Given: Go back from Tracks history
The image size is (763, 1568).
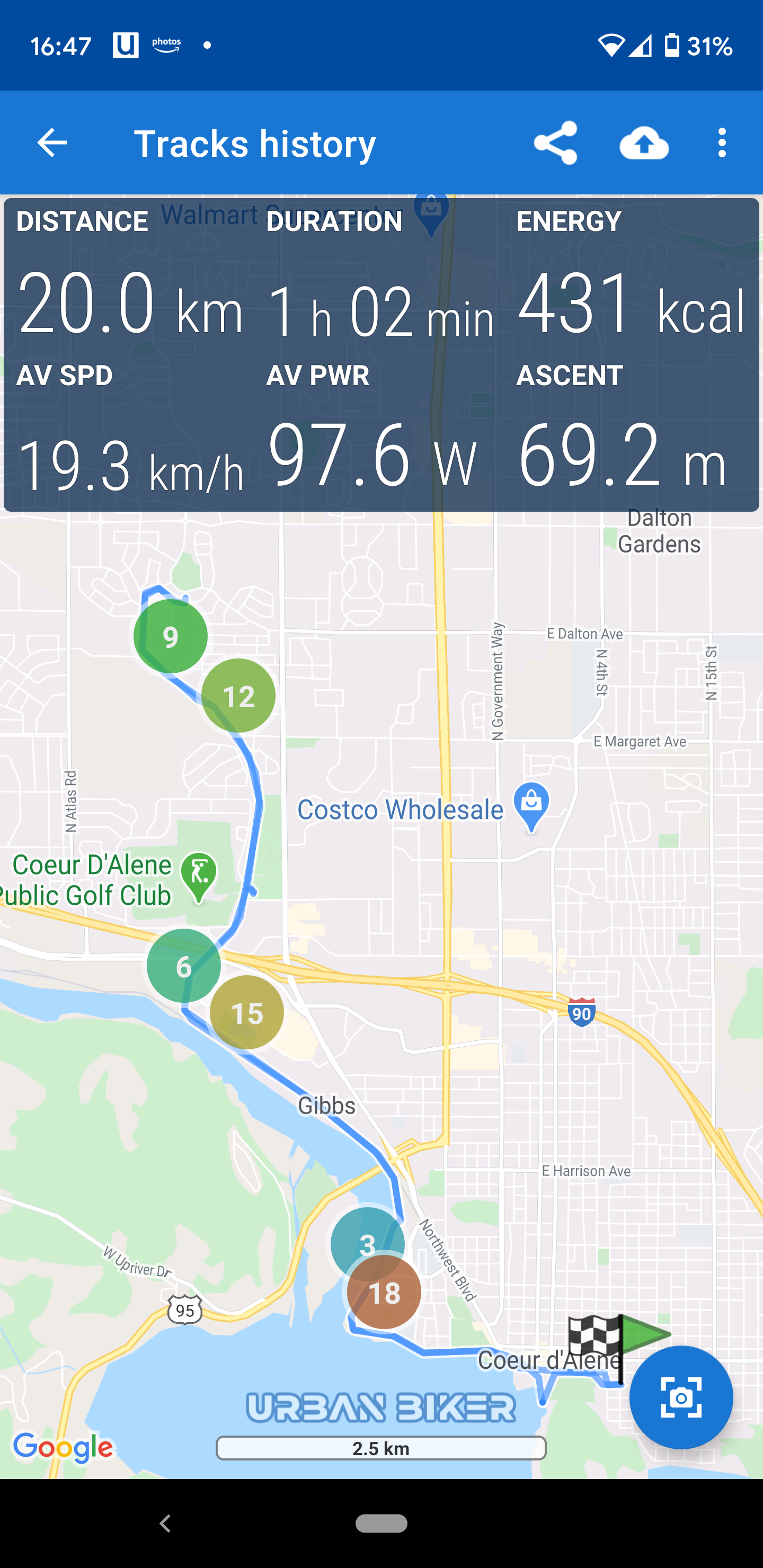Looking at the screenshot, I should click(x=52, y=143).
